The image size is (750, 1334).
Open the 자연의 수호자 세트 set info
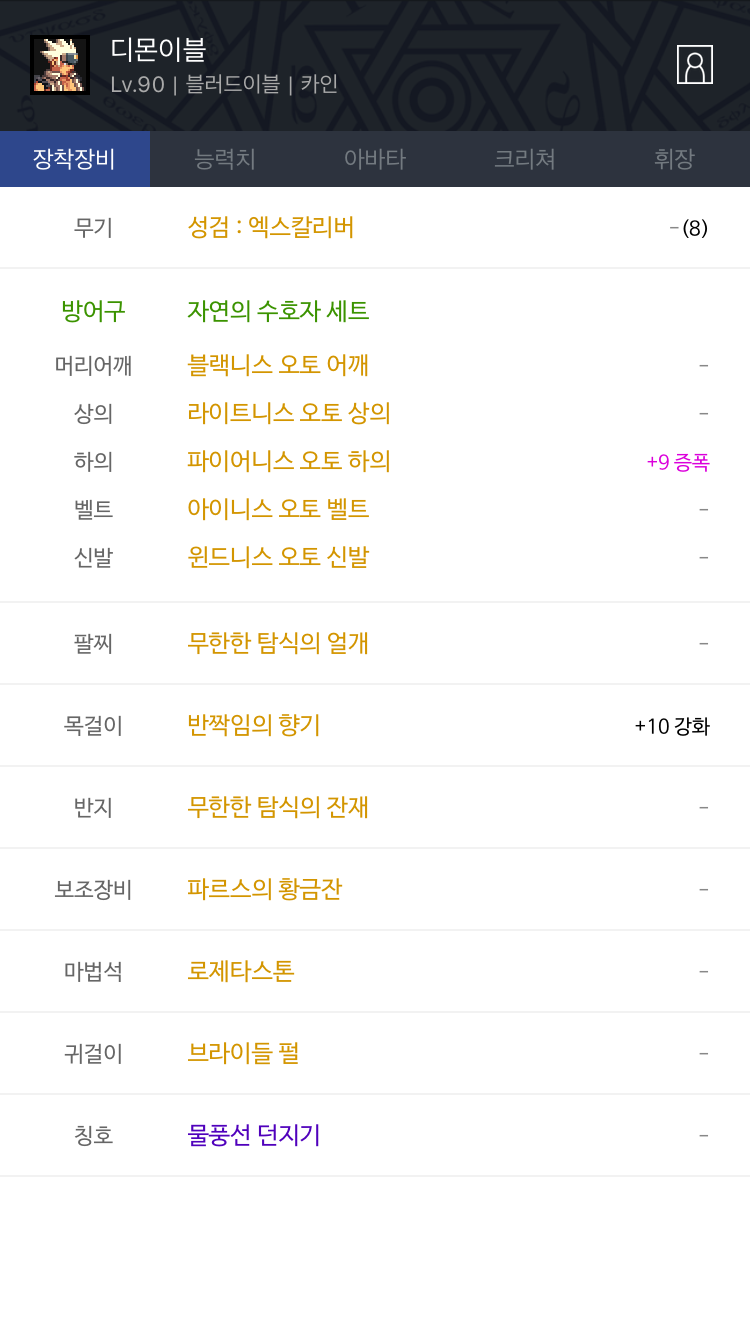pyautogui.click(x=278, y=311)
